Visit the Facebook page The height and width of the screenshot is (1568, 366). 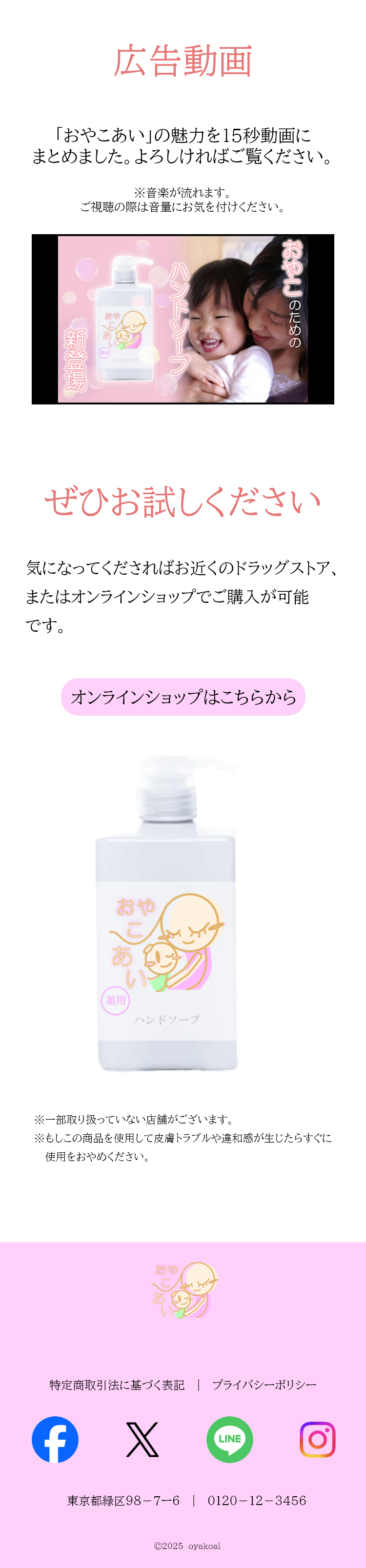click(x=55, y=1439)
